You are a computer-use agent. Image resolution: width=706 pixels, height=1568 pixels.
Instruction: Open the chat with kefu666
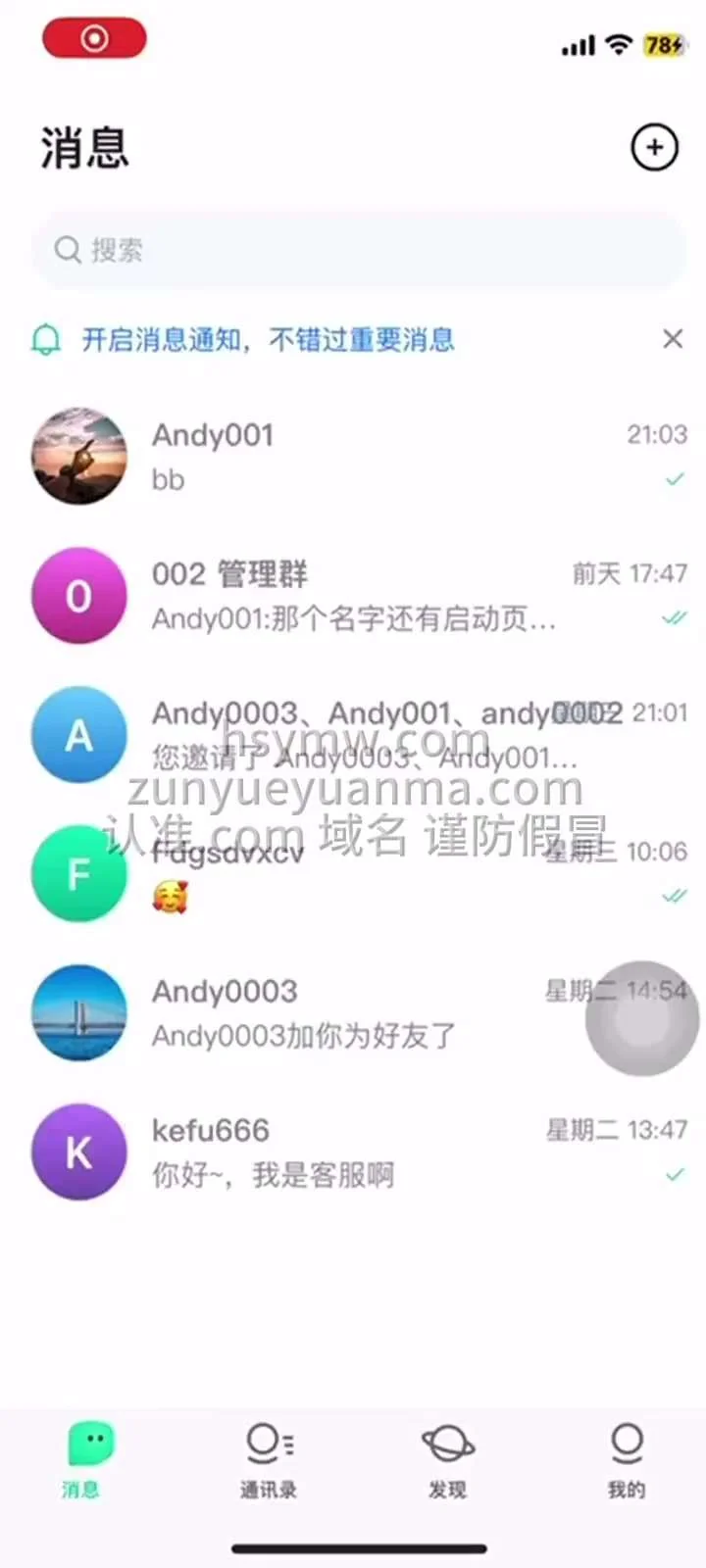[358, 1152]
